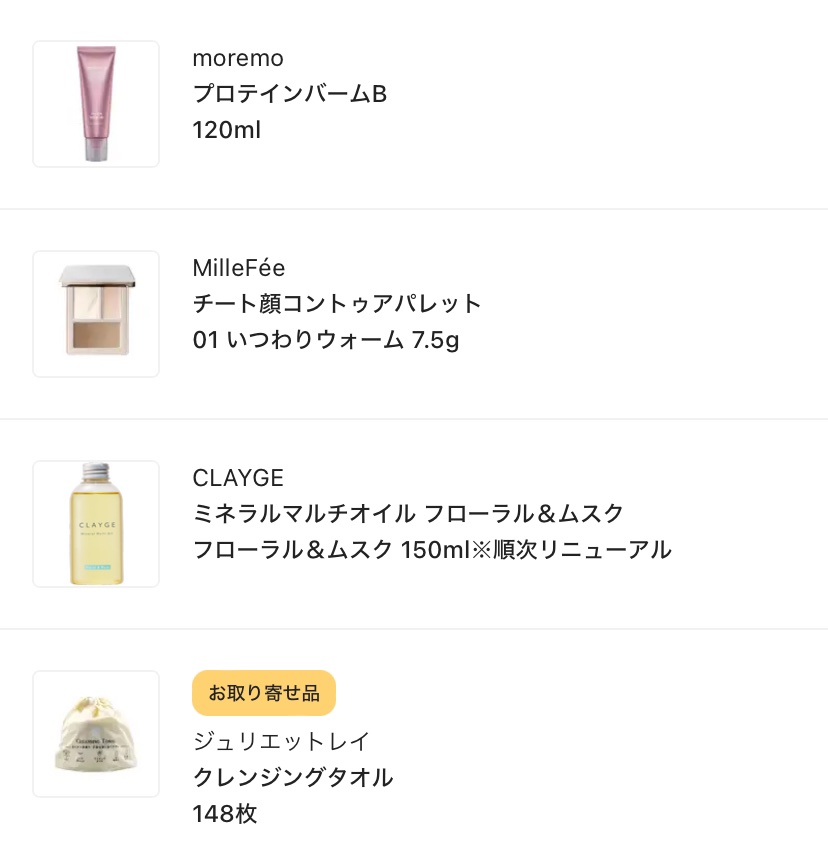View the CLAYGE mineral oil bottle thumbnail
This screenshot has width=828, height=868.
tap(95, 524)
